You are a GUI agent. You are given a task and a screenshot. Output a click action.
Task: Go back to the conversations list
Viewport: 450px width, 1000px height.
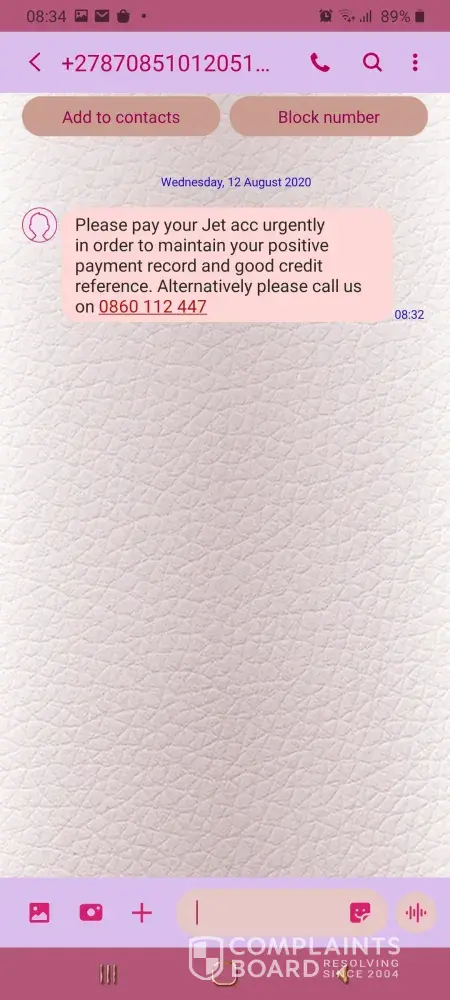pyautogui.click(x=35, y=62)
